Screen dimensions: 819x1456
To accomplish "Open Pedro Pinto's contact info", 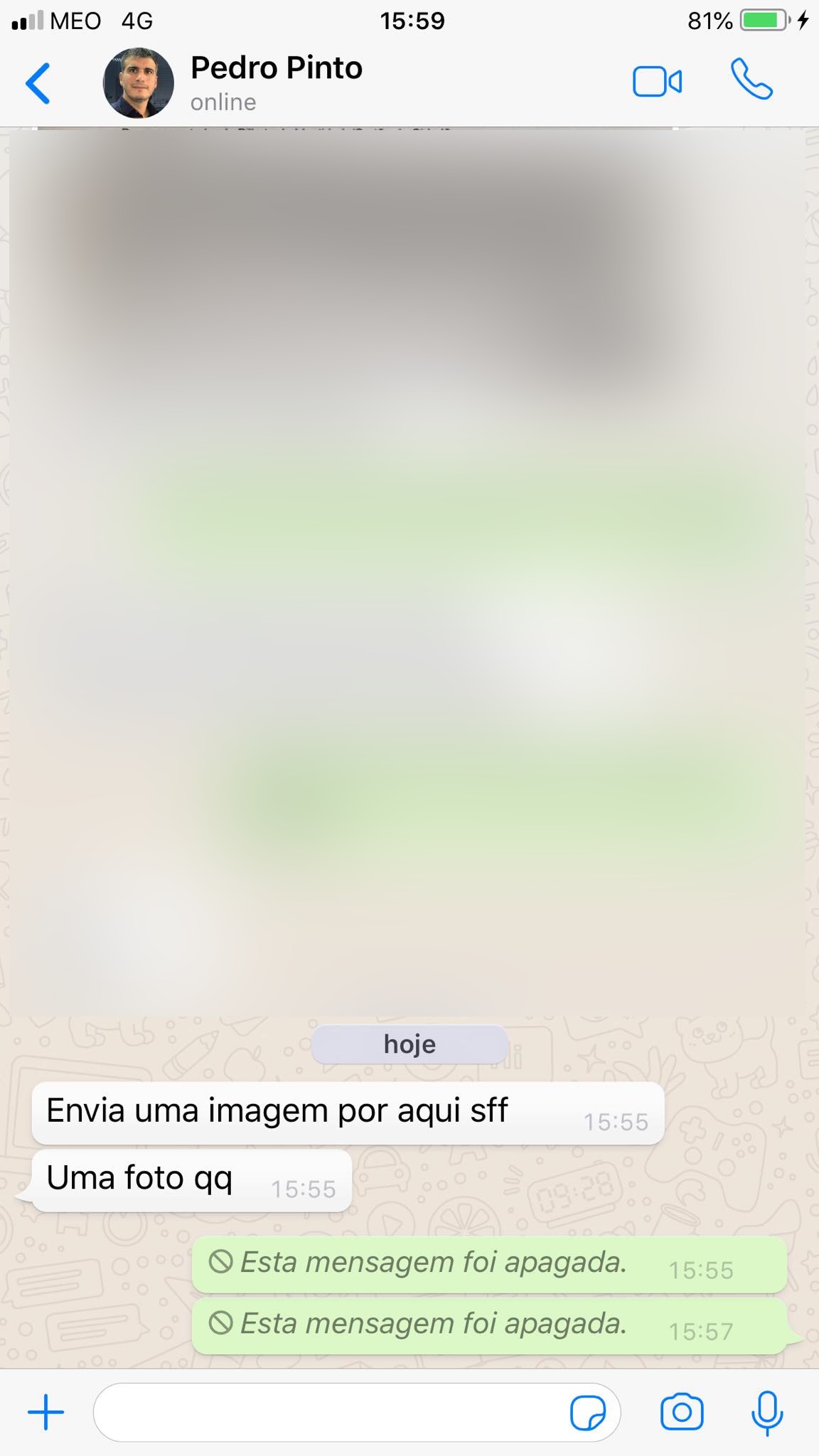I will (x=277, y=82).
